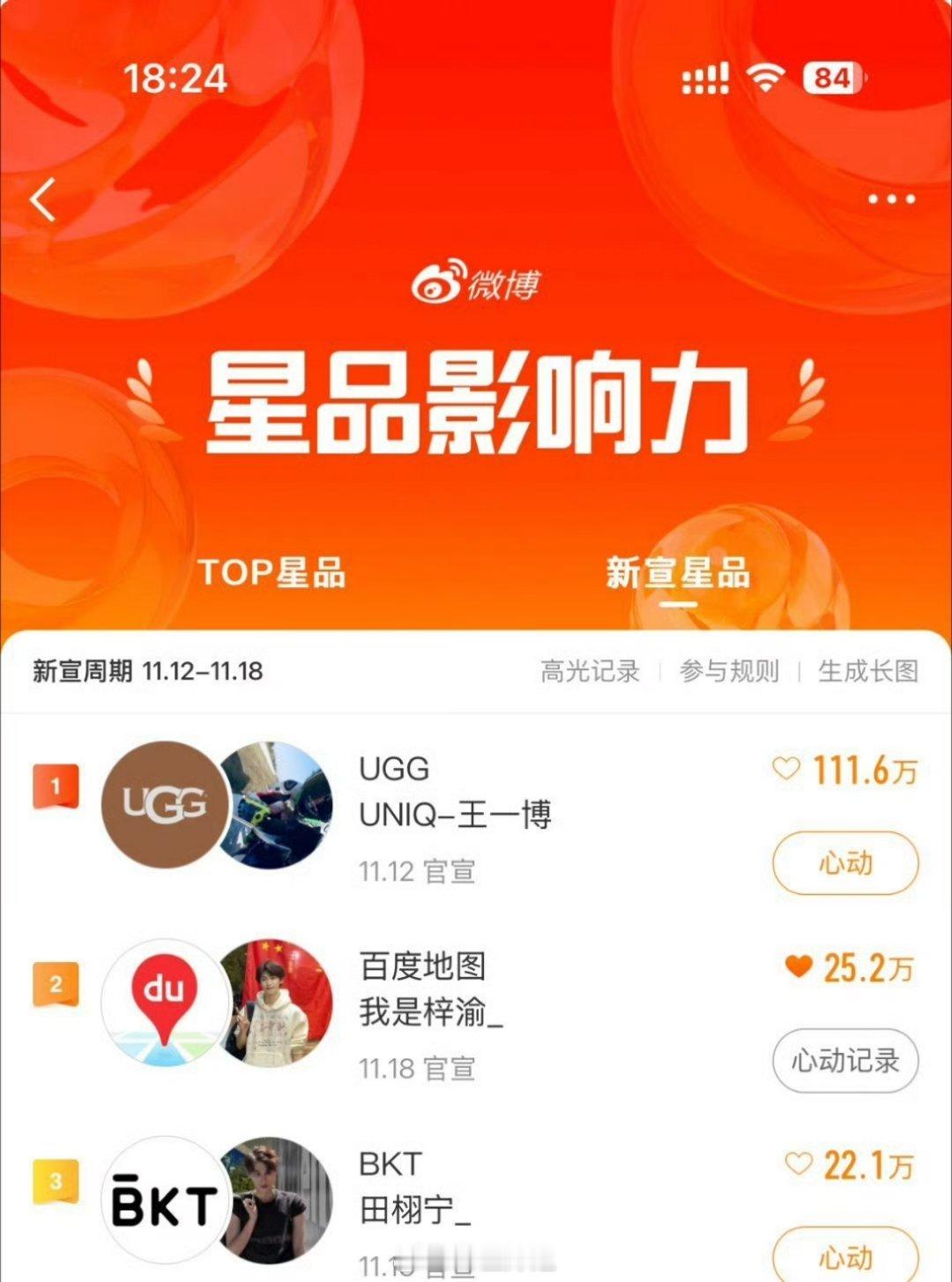Screen dimensions: 952x1282
Task: Unlike the filled heart beside 25.2万
Action: point(798,966)
